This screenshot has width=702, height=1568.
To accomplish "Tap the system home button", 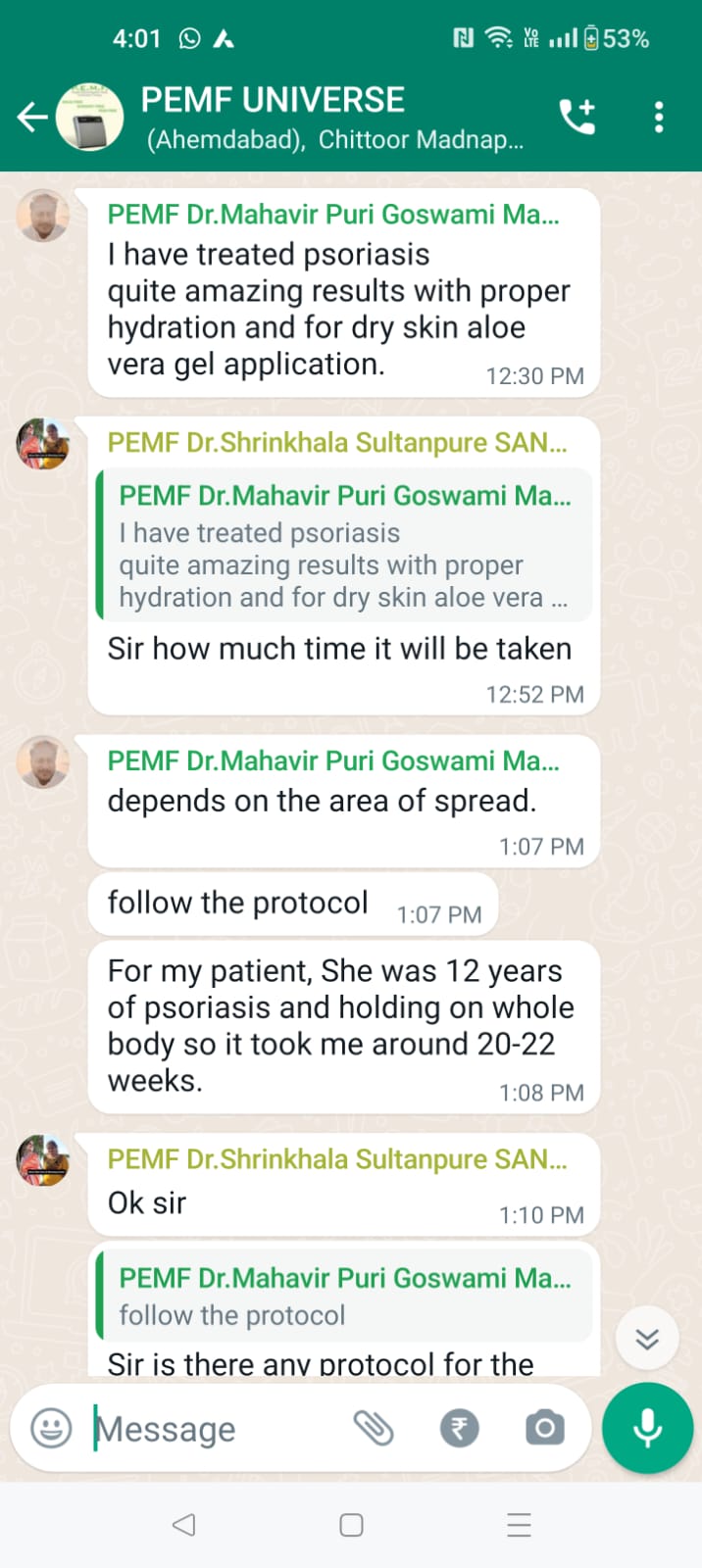I will point(351,1525).
